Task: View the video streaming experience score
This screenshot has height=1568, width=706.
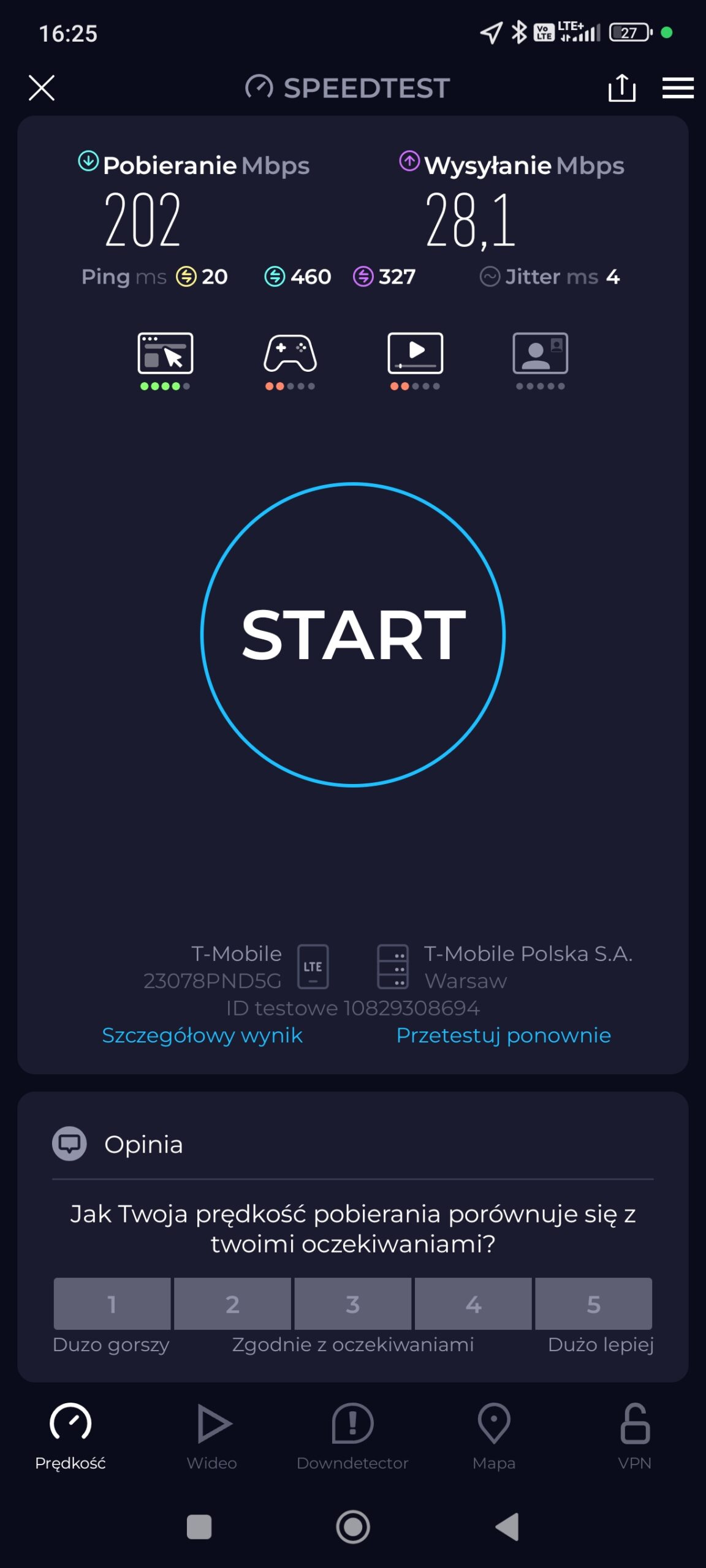Action: click(416, 361)
